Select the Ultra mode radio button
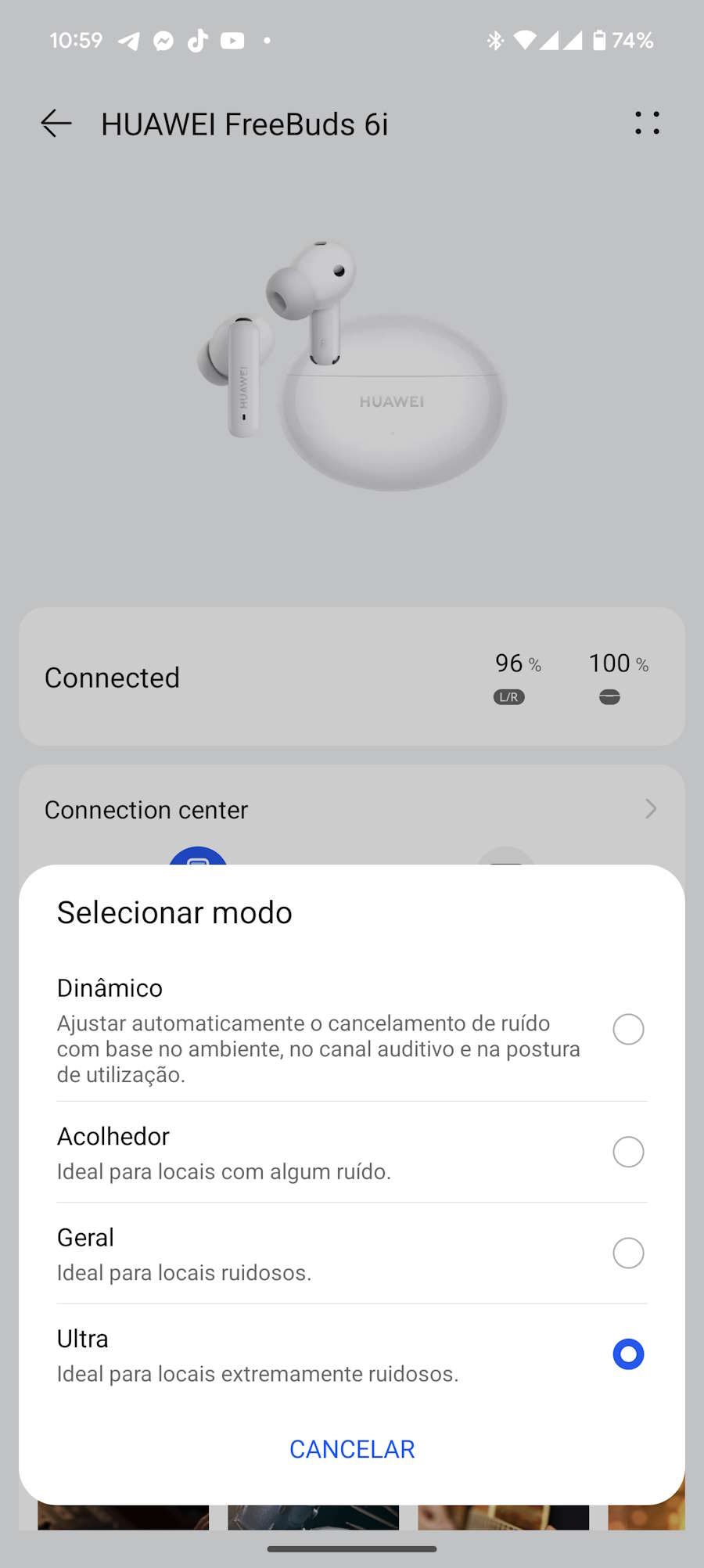704x1568 pixels. coord(628,1354)
